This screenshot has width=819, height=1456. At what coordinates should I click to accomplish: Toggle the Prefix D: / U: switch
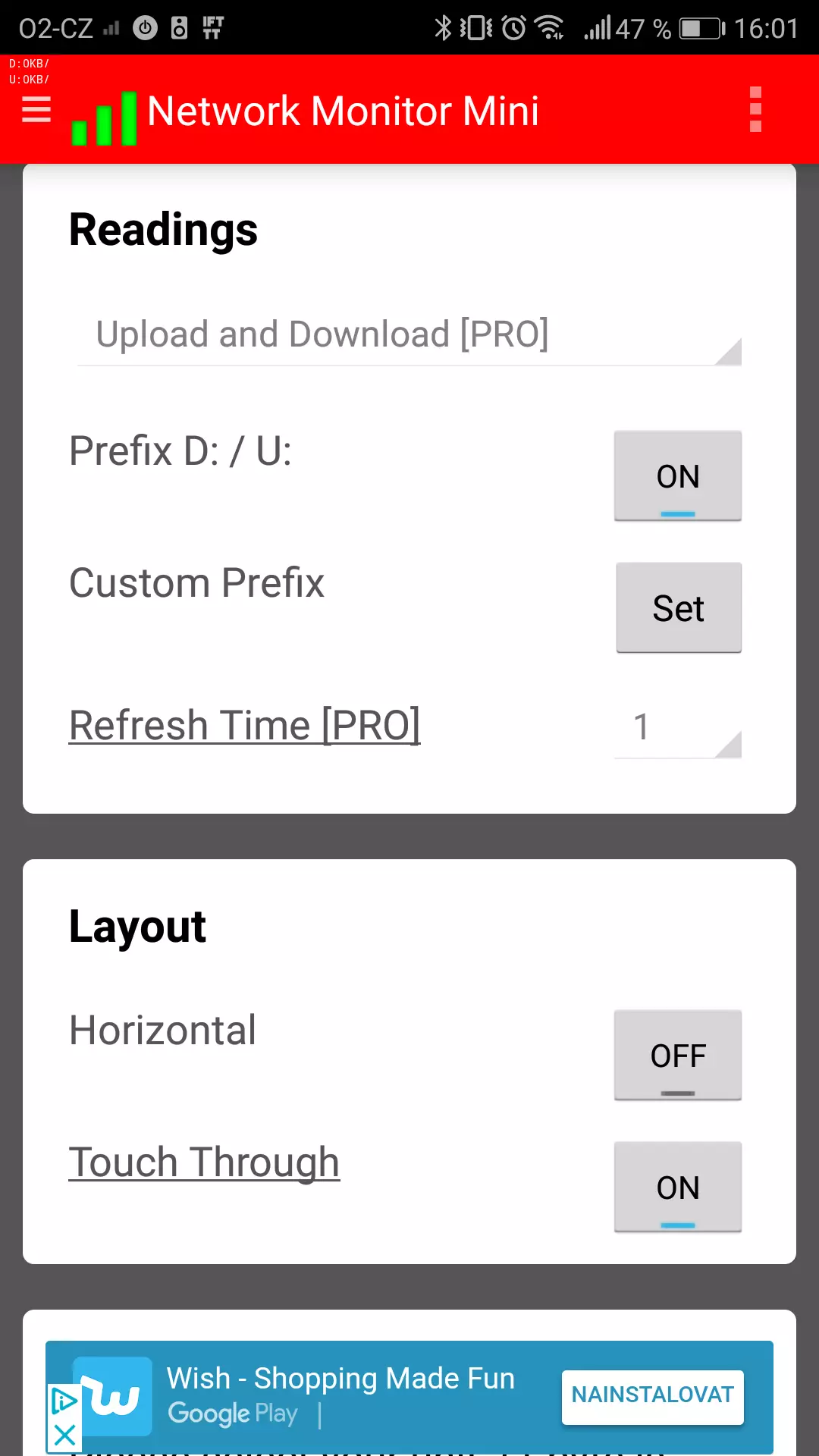pos(678,476)
